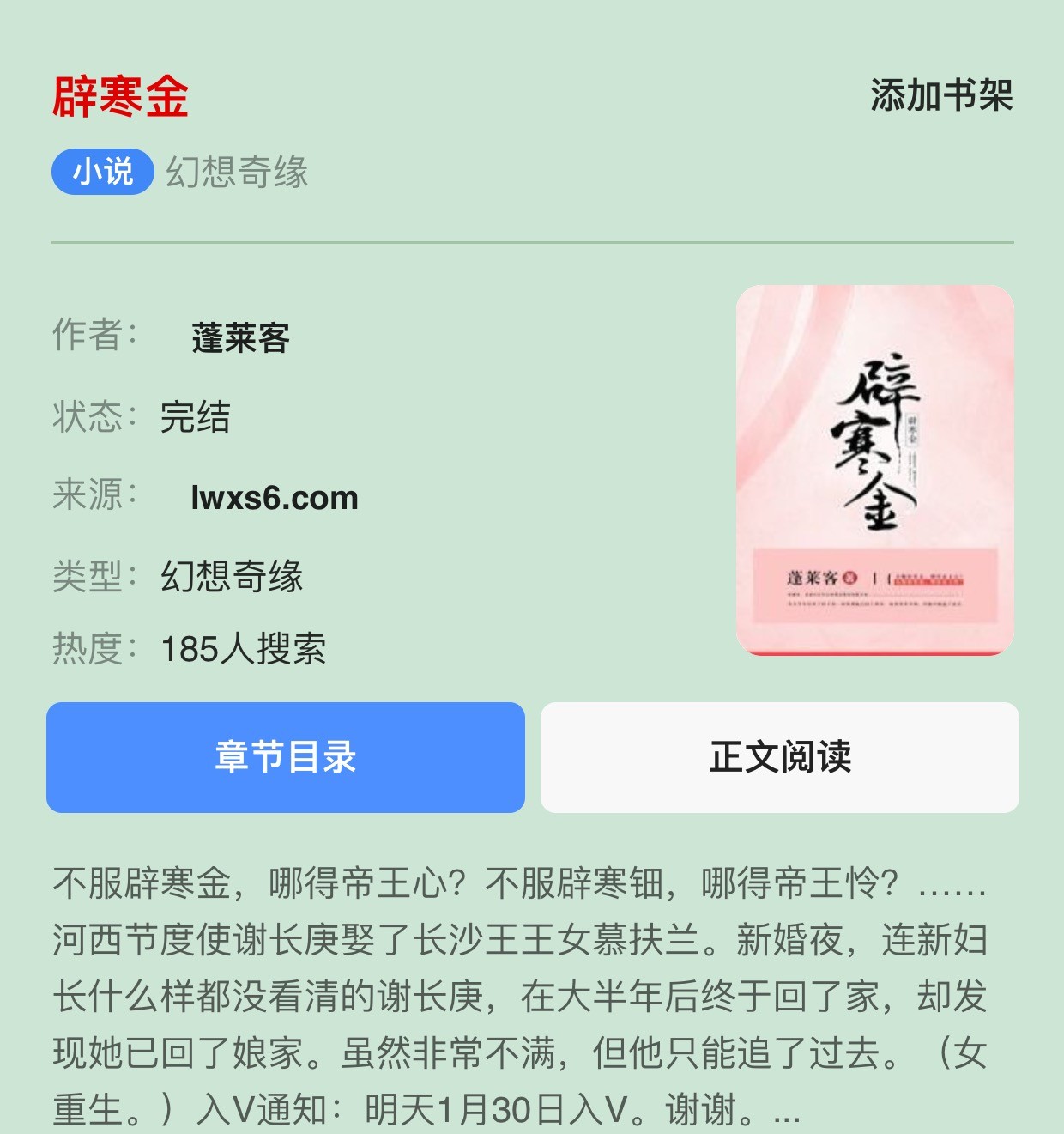The height and width of the screenshot is (1134, 1064).
Task: Tap 添加书架 to add book to shelf
Action: coord(941,95)
